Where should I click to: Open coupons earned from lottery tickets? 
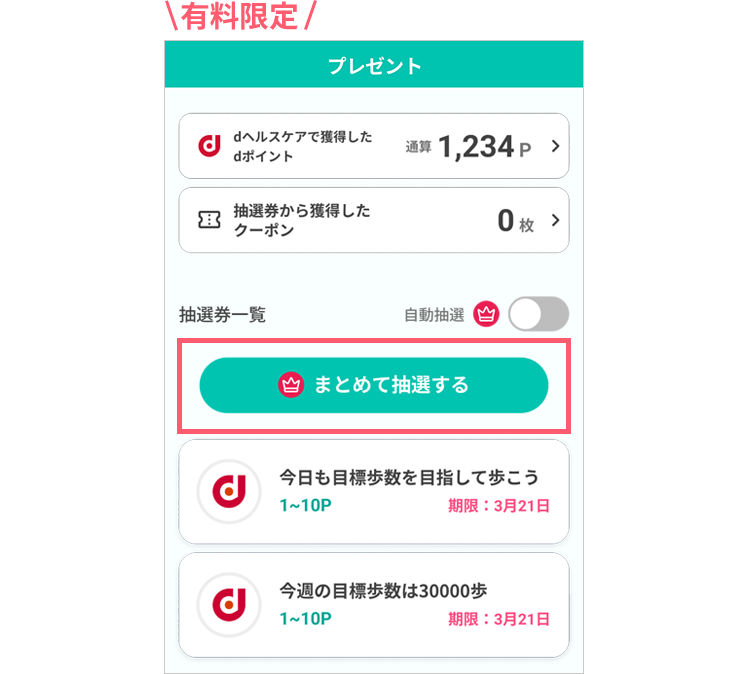point(373,220)
